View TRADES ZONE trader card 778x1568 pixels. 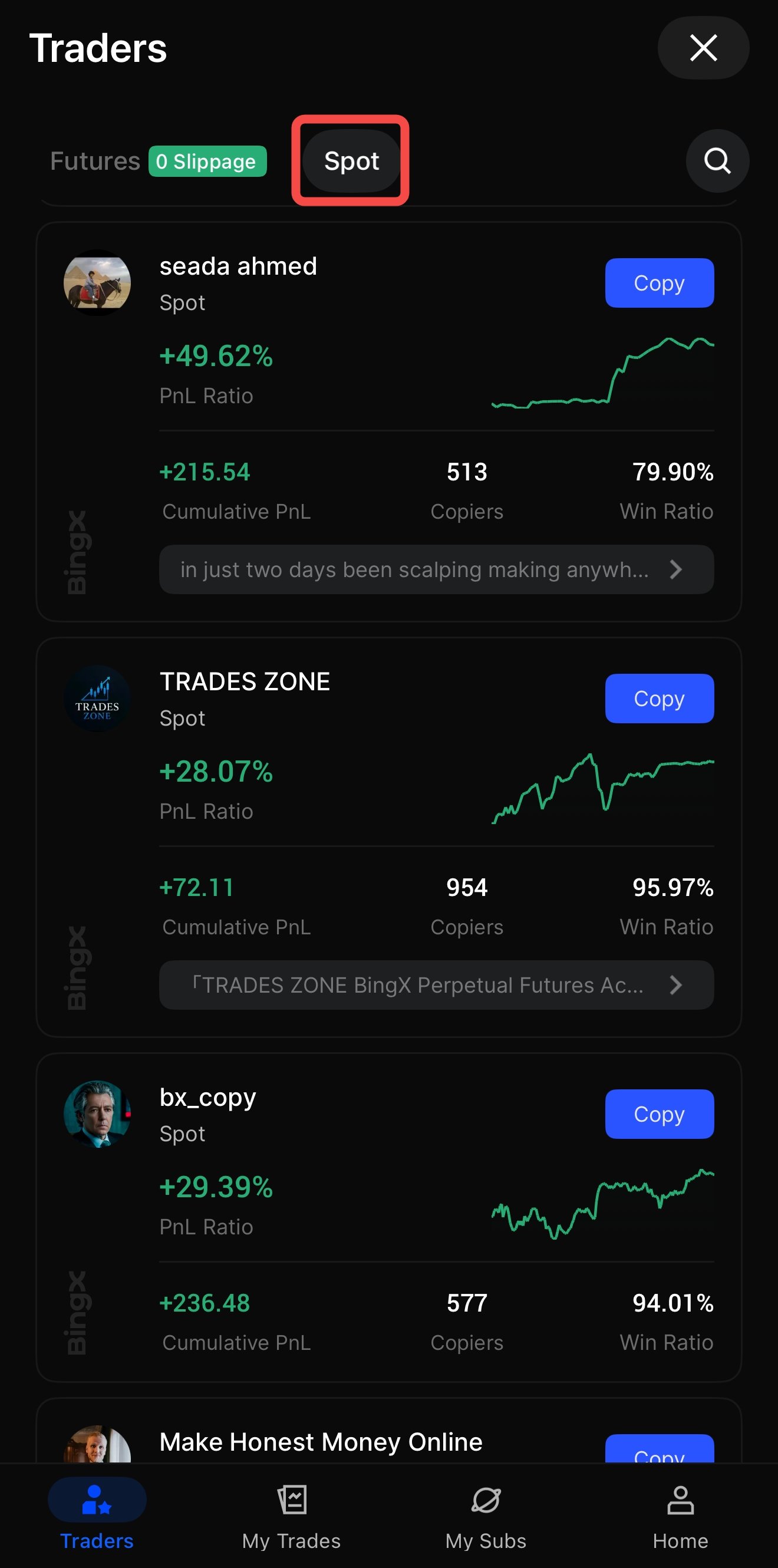pos(245,682)
